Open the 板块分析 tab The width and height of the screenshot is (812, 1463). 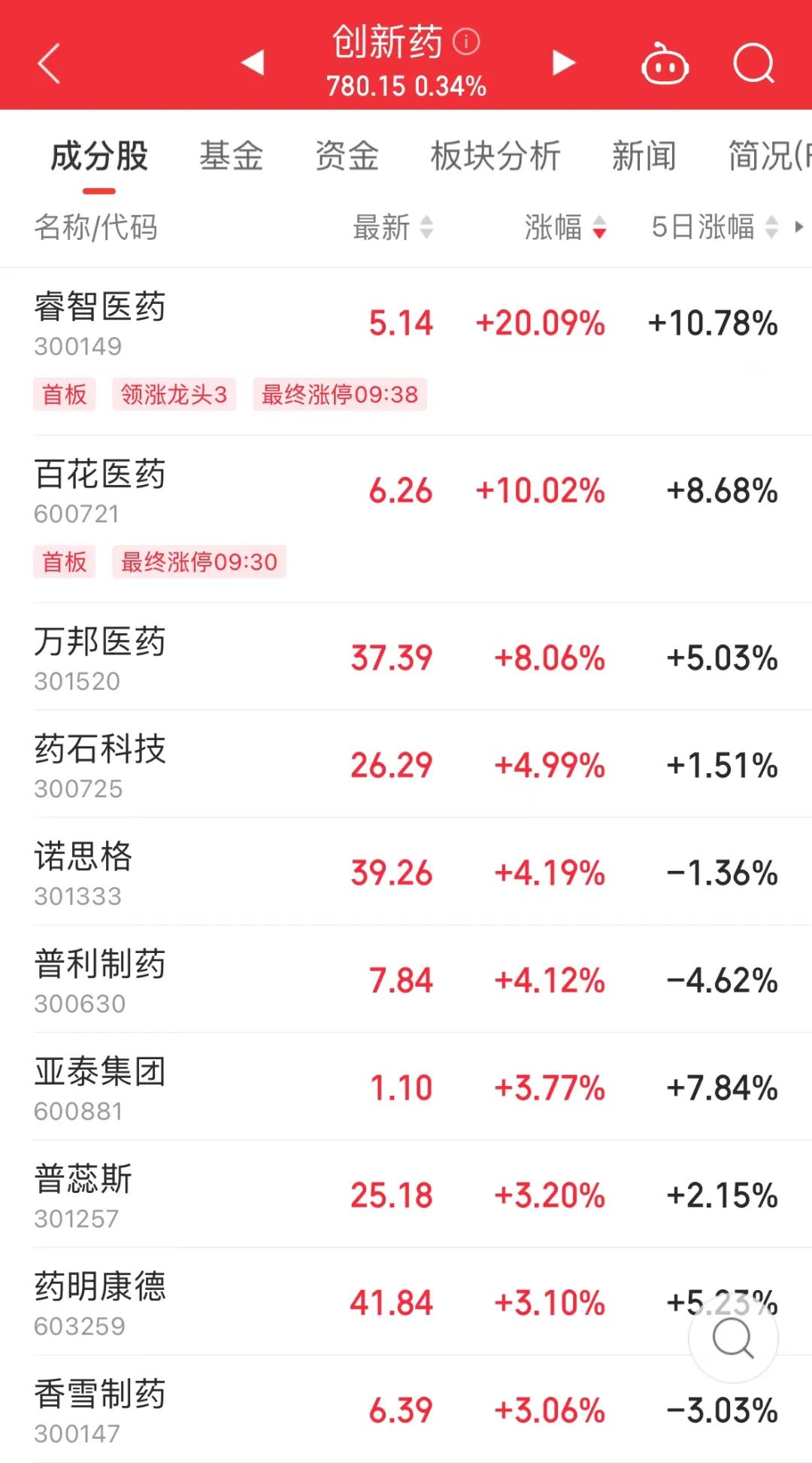[495, 156]
